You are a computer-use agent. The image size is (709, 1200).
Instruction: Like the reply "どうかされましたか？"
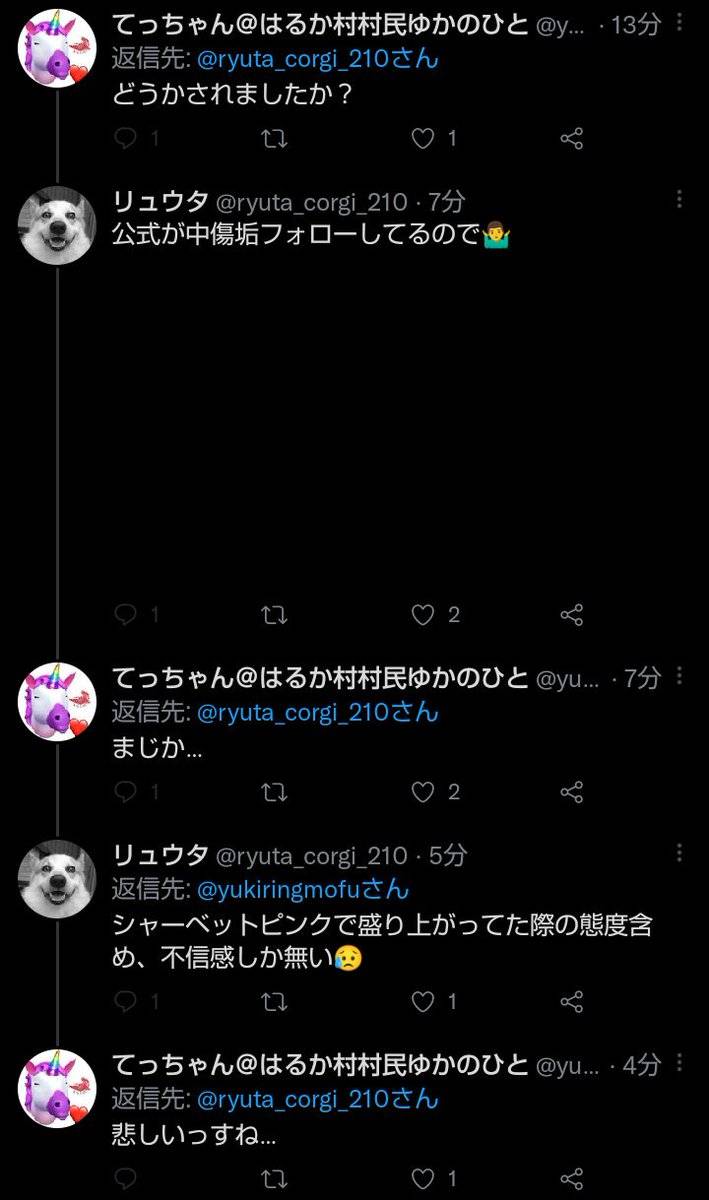pos(424,139)
